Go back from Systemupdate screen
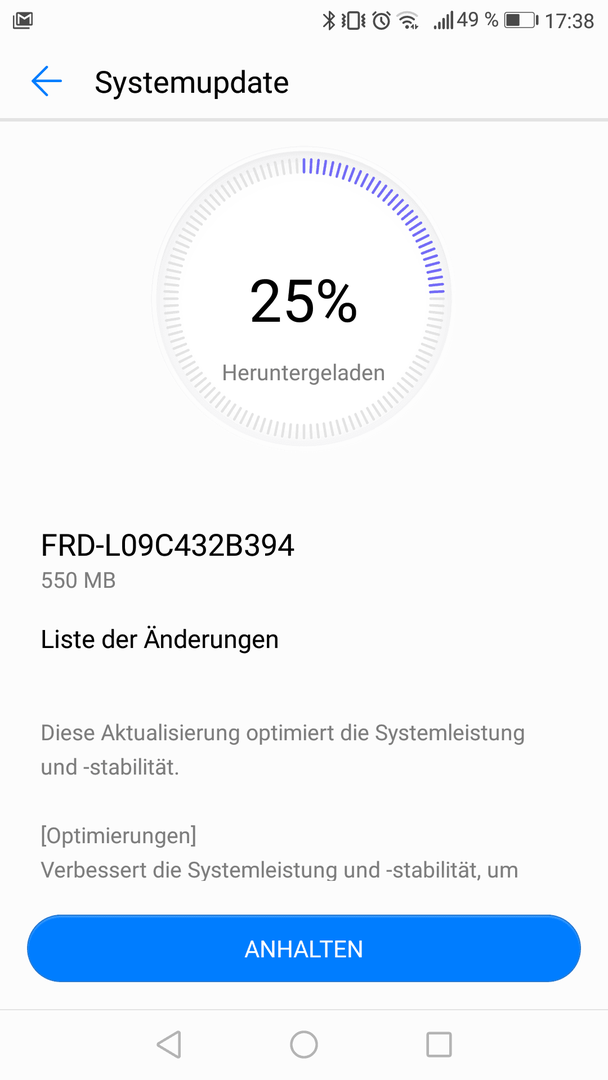The image size is (608, 1080). [46, 82]
